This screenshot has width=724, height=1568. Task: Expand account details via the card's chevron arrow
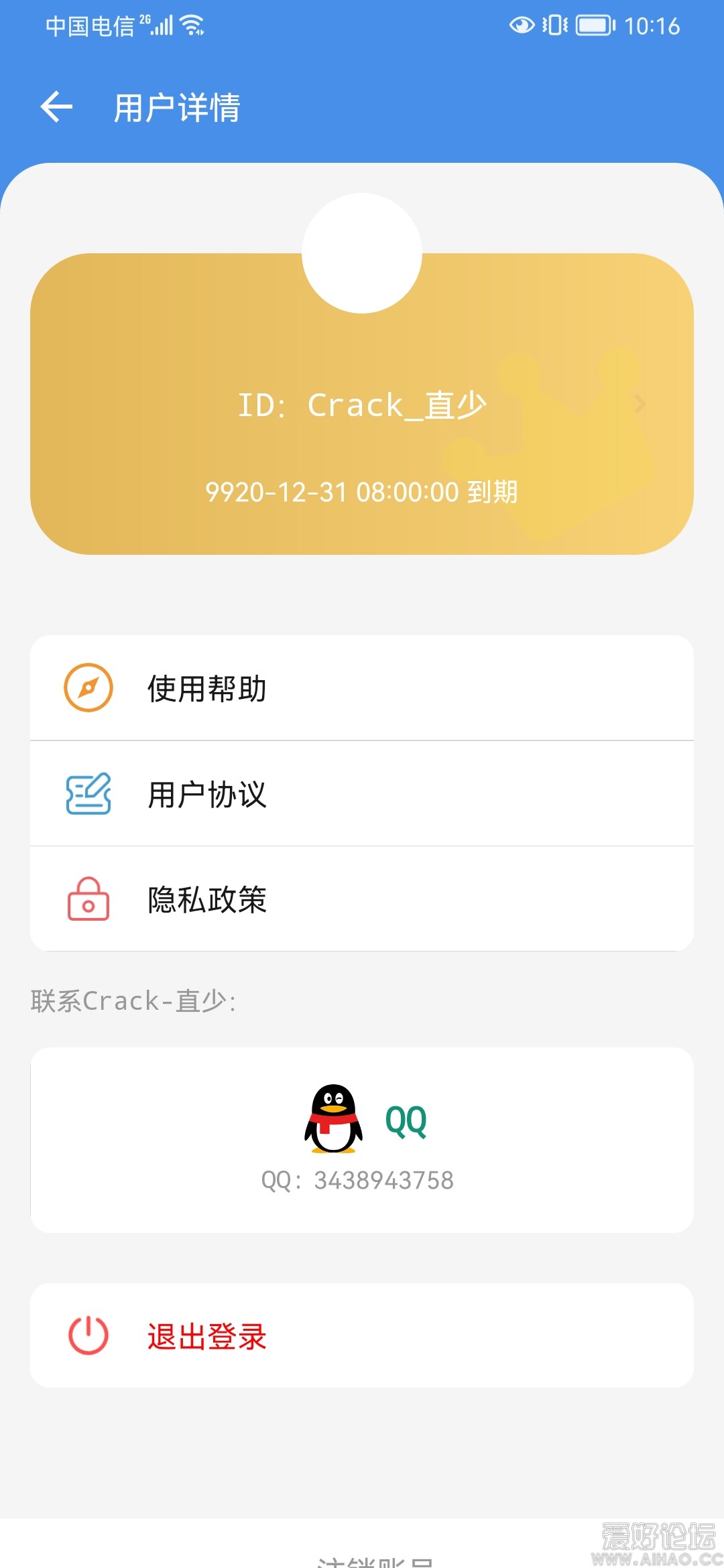coord(640,404)
